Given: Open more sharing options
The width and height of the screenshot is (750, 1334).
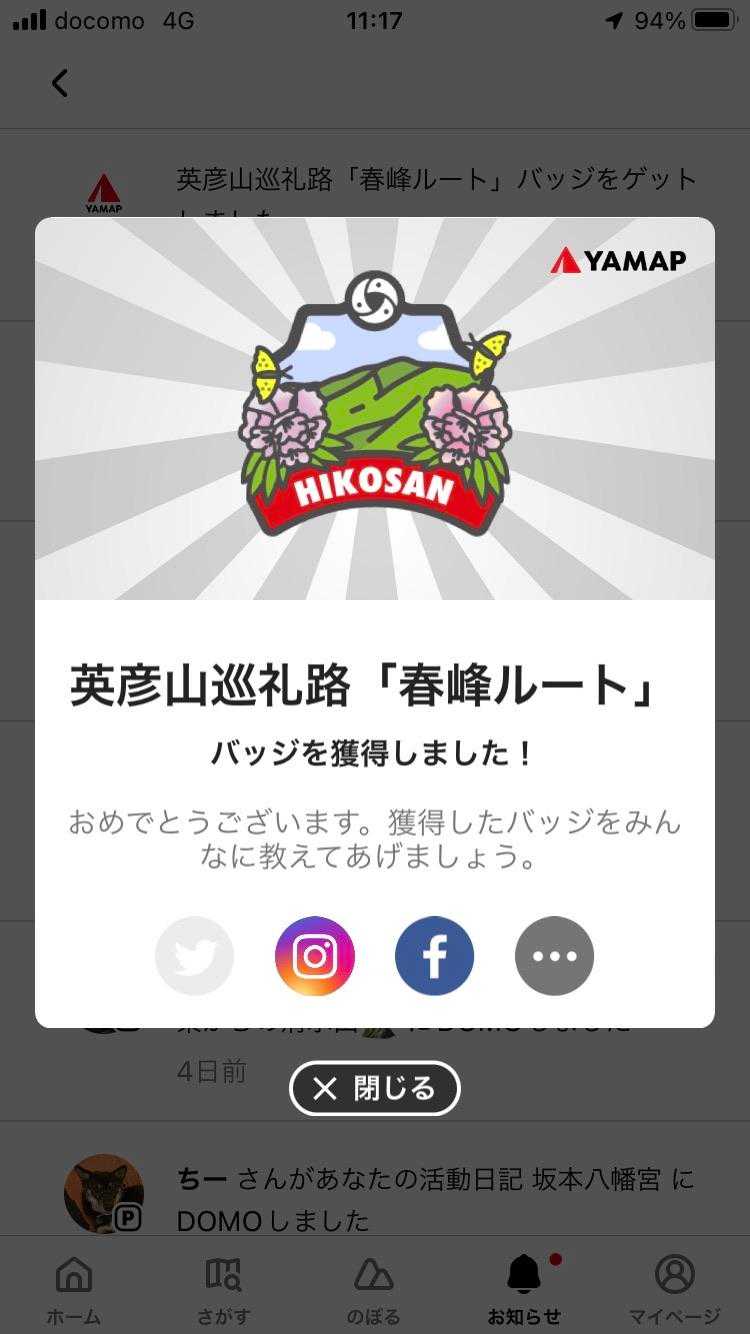Looking at the screenshot, I should 554,956.
